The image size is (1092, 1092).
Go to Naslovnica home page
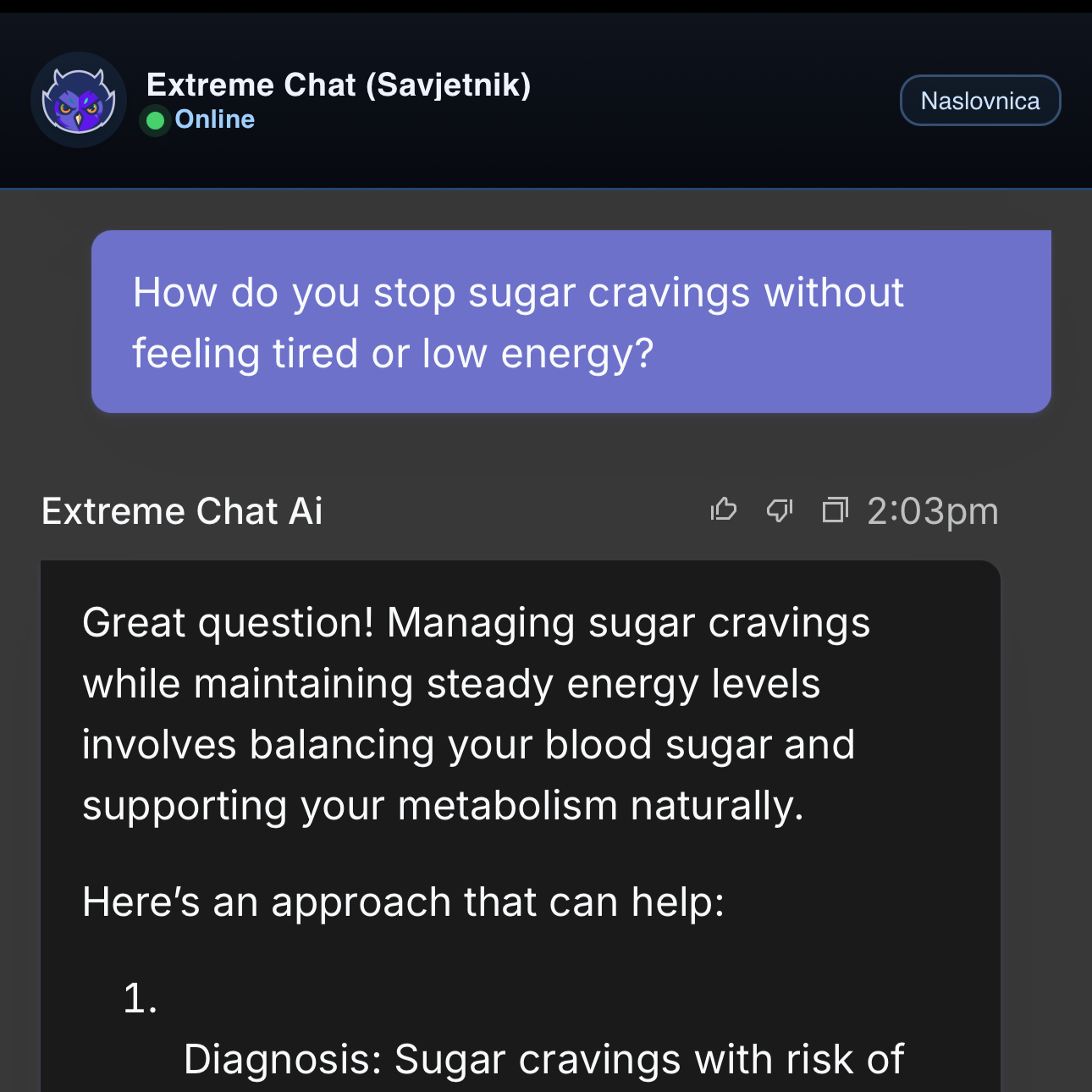click(x=979, y=101)
